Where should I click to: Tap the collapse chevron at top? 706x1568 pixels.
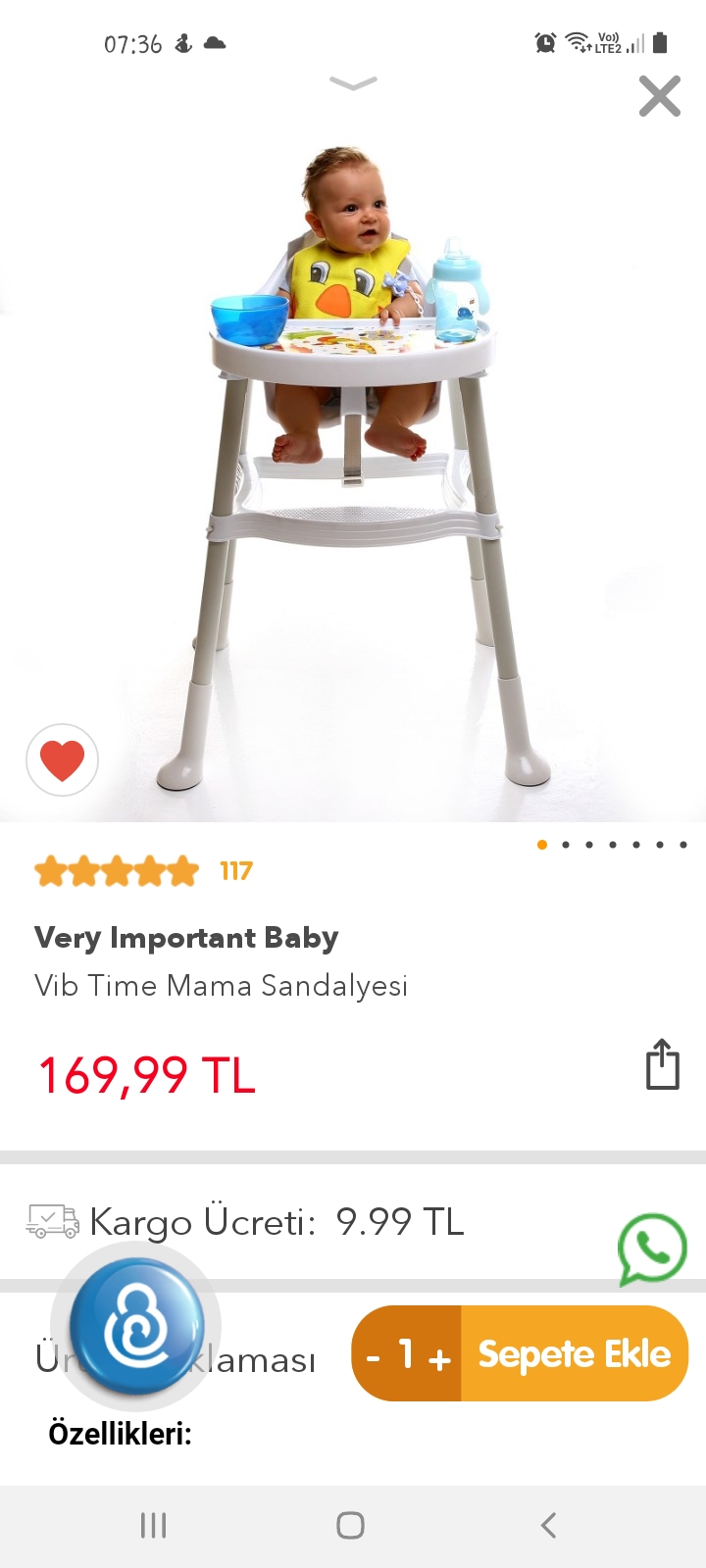tap(353, 83)
